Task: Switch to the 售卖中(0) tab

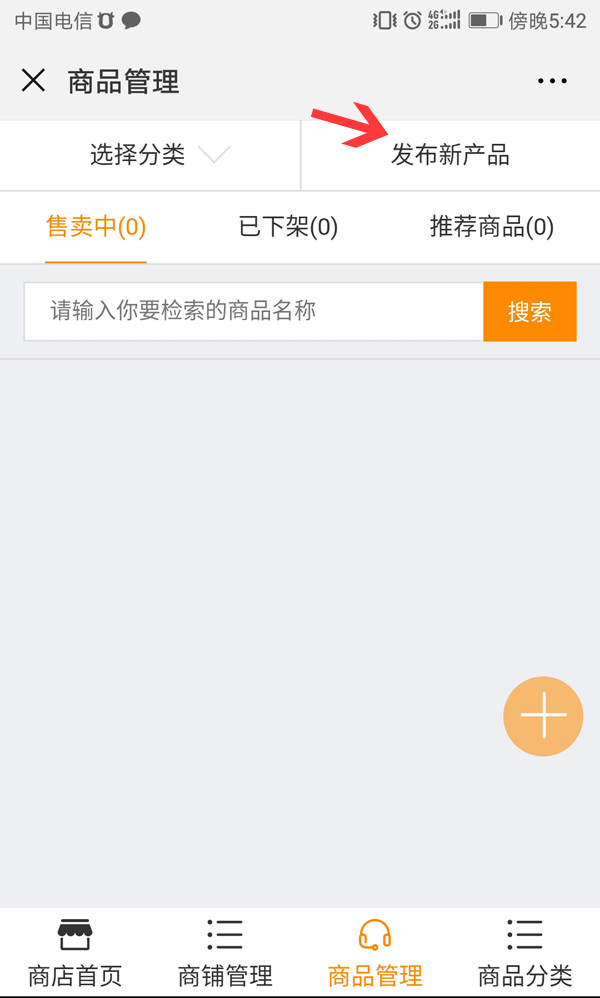Action: pos(96,227)
